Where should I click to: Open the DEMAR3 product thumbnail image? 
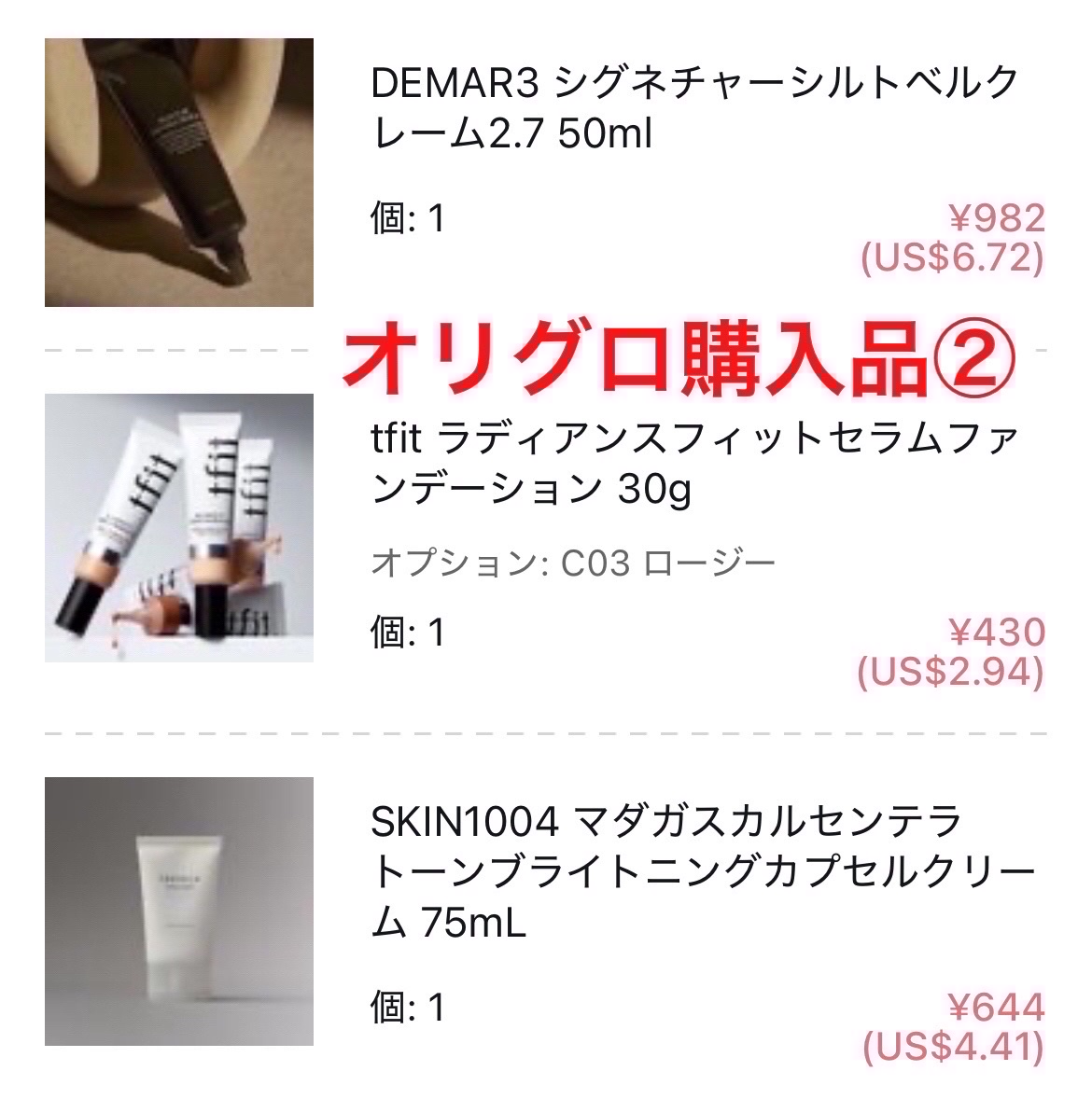[x=180, y=171]
